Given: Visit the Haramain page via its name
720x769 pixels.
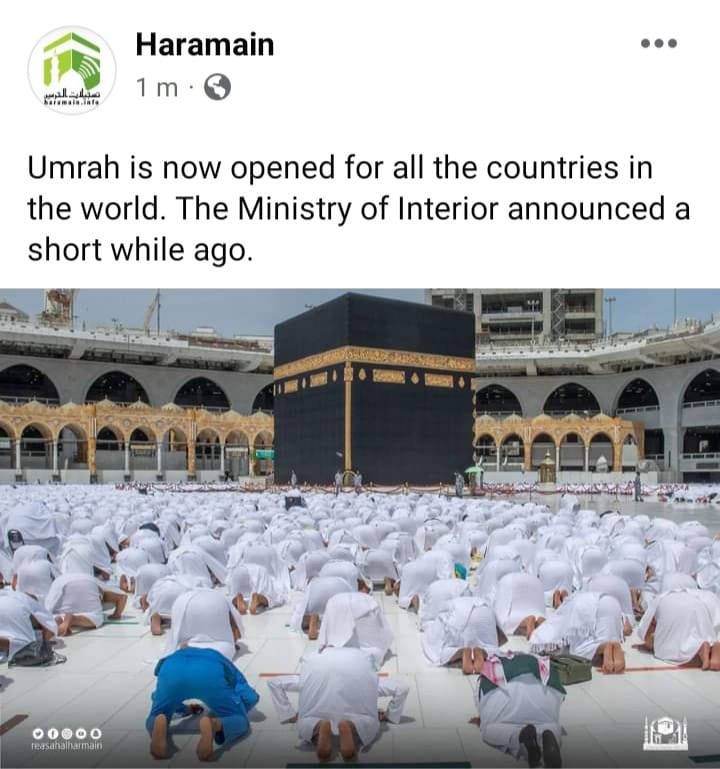Looking at the screenshot, I should point(204,44).
